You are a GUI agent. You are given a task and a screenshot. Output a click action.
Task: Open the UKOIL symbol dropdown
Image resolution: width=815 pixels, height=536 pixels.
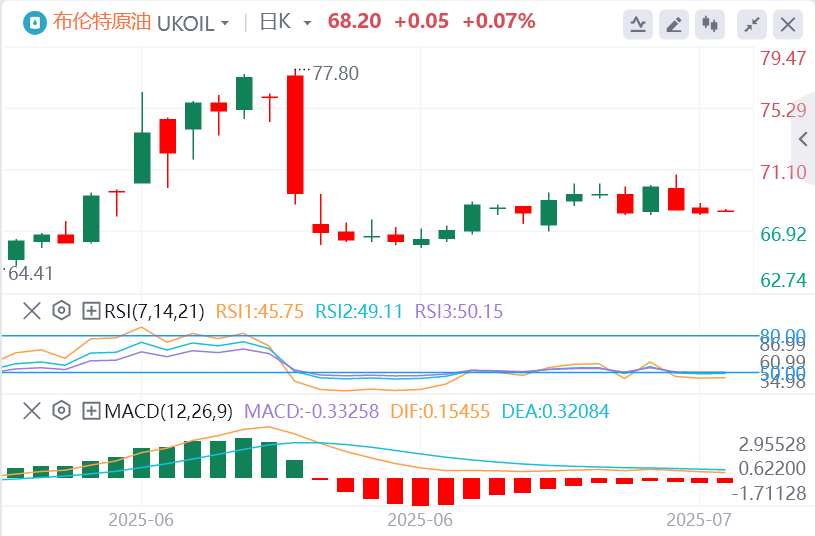tap(224, 23)
